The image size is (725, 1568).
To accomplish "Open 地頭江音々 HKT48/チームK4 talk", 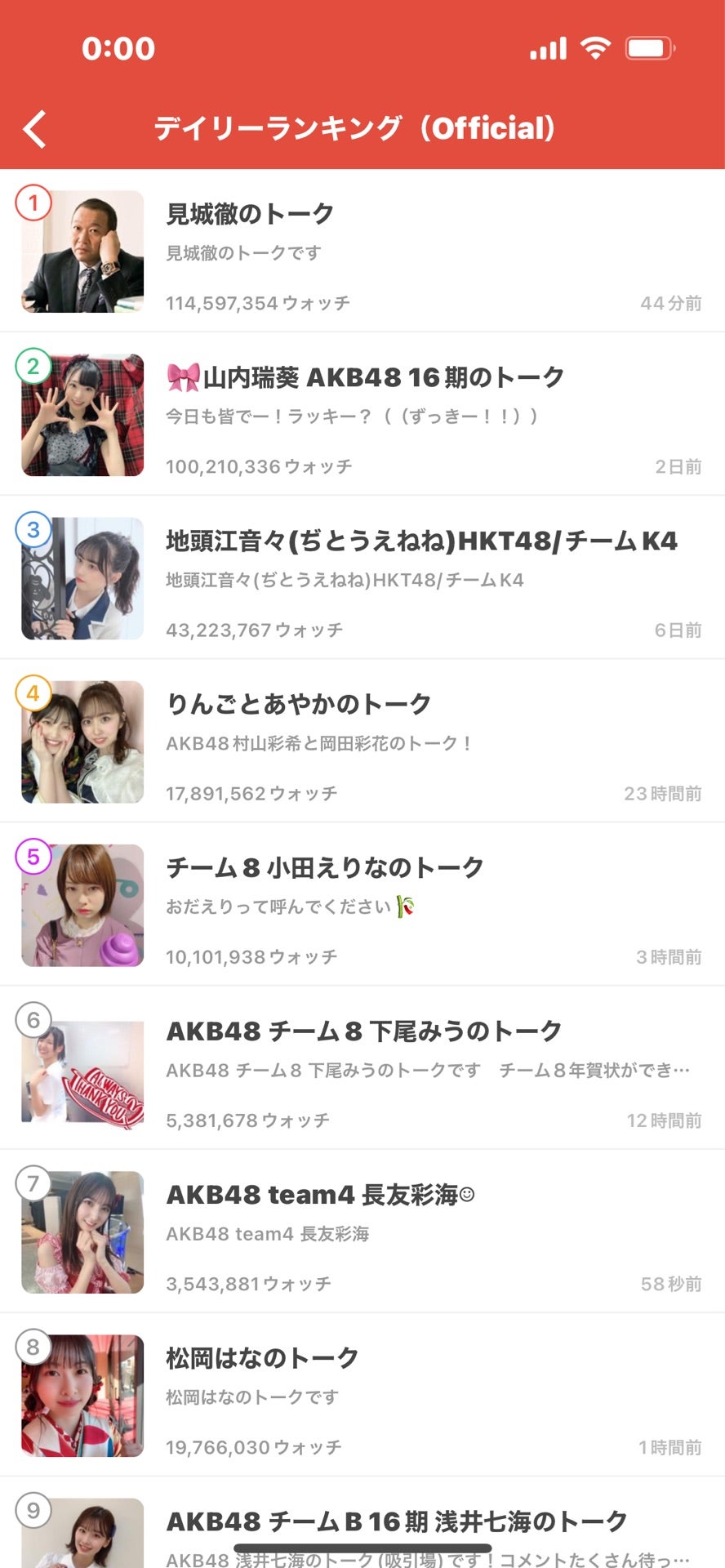I will (362, 578).
